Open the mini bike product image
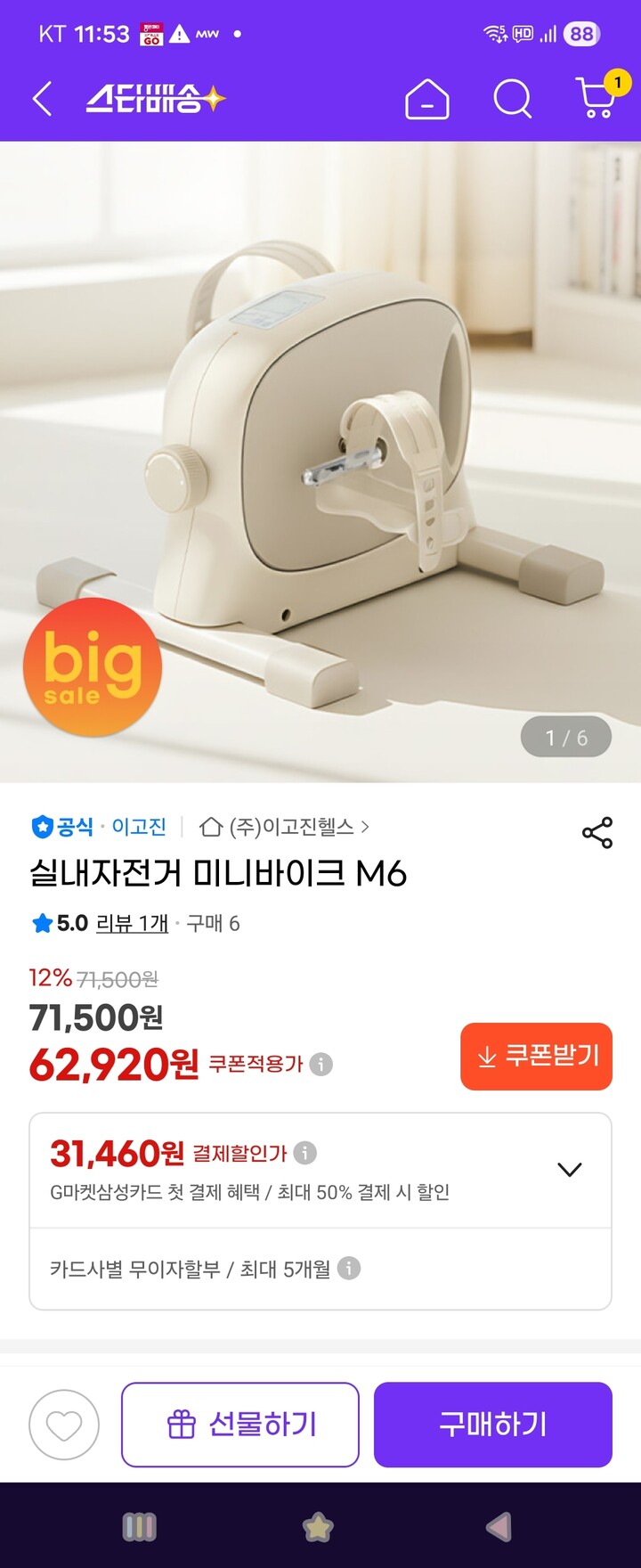Image resolution: width=641 pixels, height=1568 pixels. click(x=320, y=461)
